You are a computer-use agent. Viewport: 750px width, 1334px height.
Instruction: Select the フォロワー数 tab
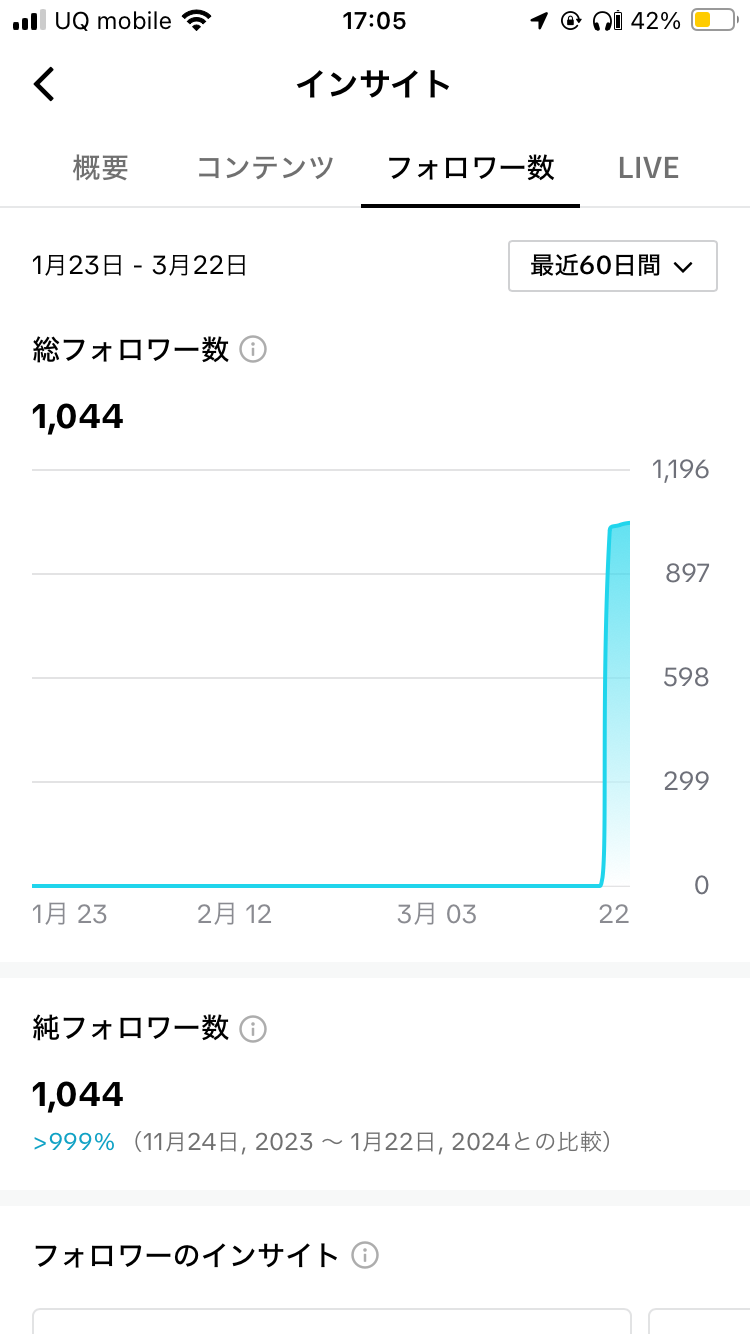coord(470,168)
